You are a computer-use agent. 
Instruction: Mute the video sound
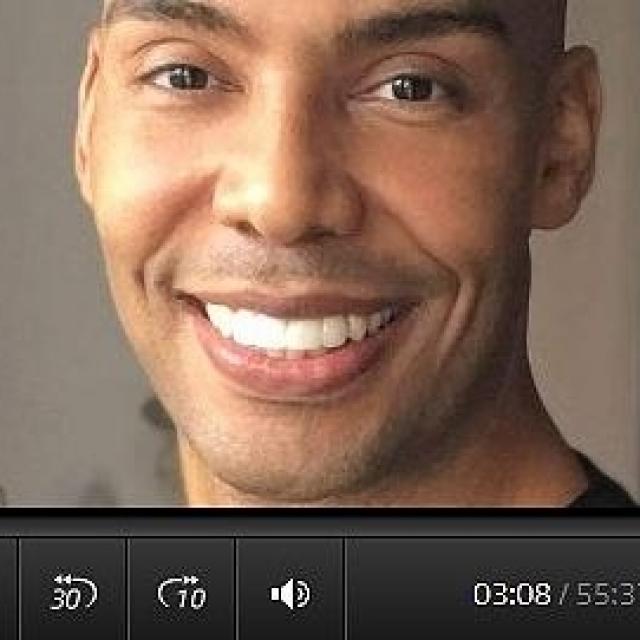point(290,594)
